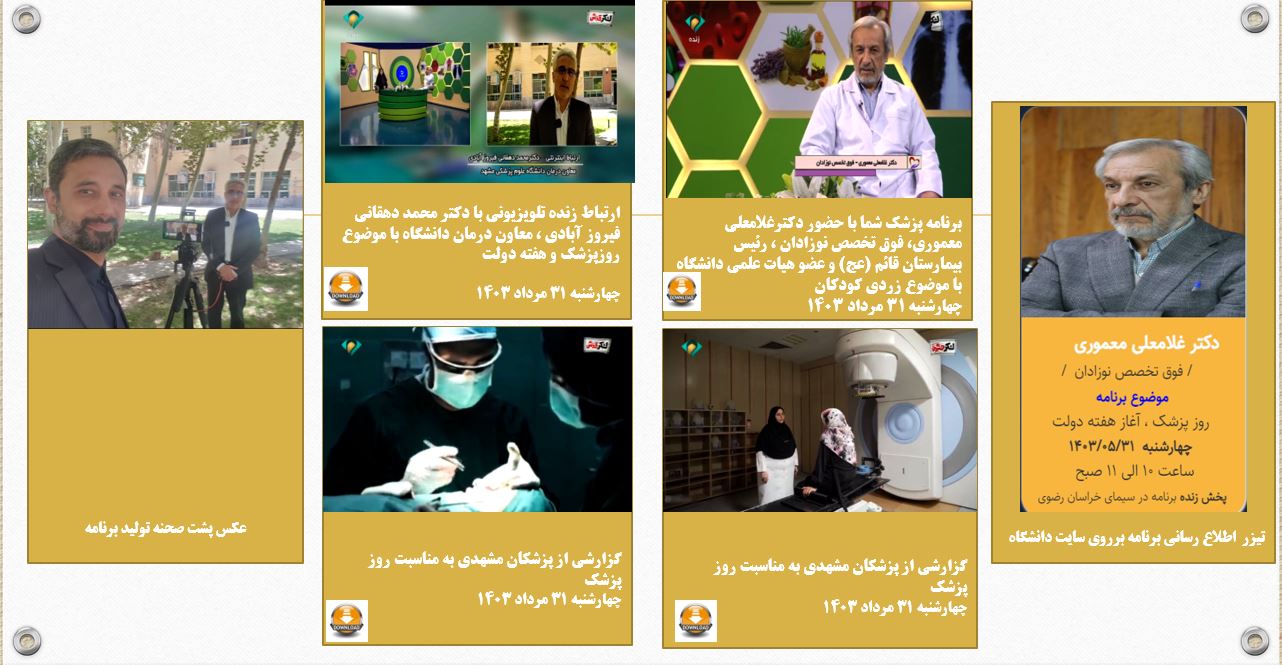This screenshot has height=665, width=1282.
Task: Open the surgery scene video thumbnail
Action: pos(477,419)
